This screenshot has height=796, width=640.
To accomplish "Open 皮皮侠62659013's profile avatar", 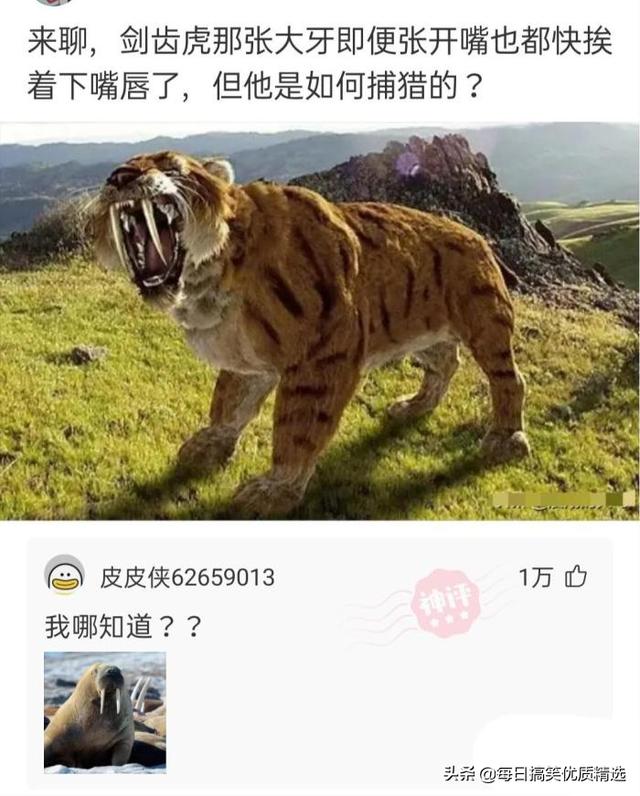I will click(x=65, y=575).
